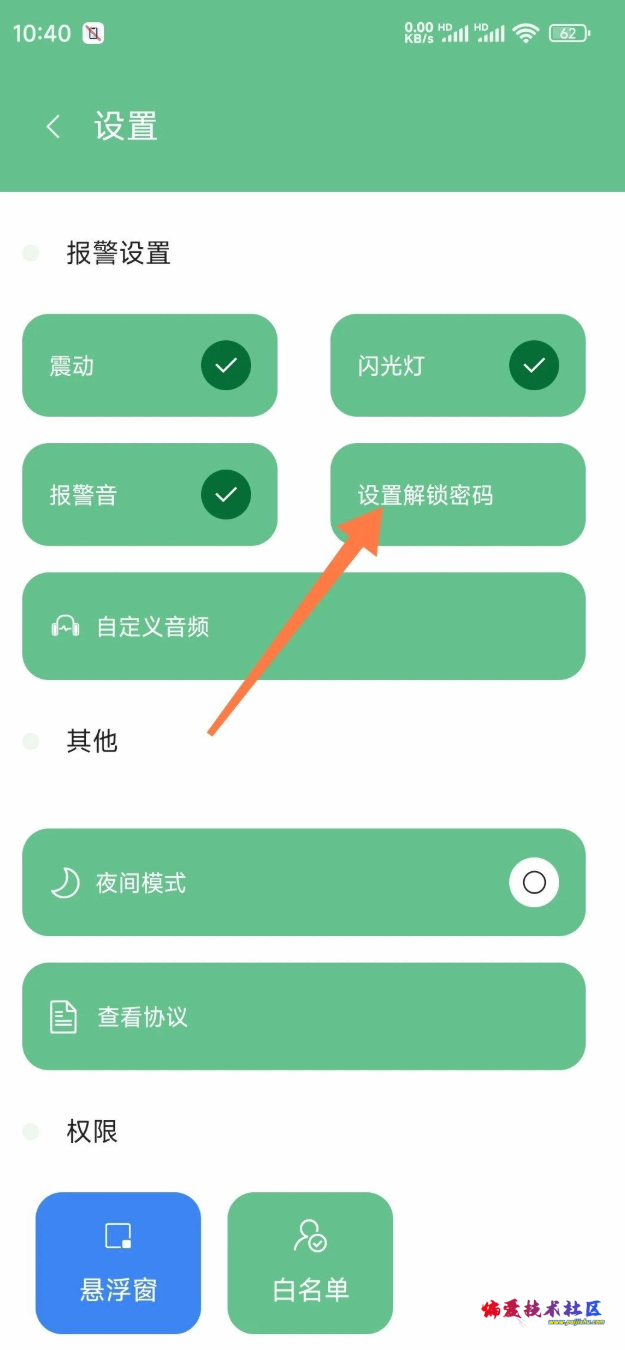Open the 白名单 whitelist permission
The width and height of the screenshot is (625, 1350).
(310, 1262)
